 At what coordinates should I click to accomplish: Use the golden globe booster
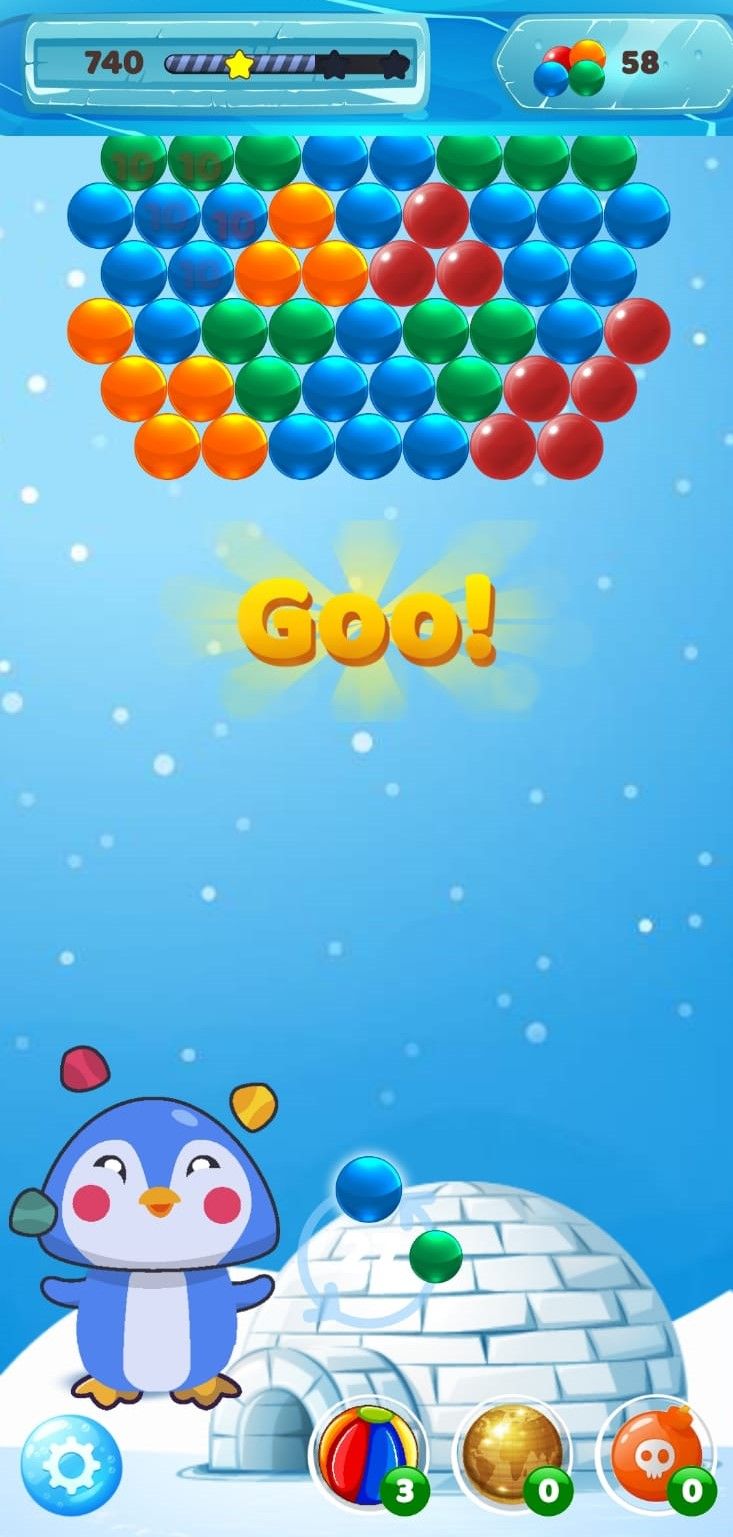[511, 1451]
